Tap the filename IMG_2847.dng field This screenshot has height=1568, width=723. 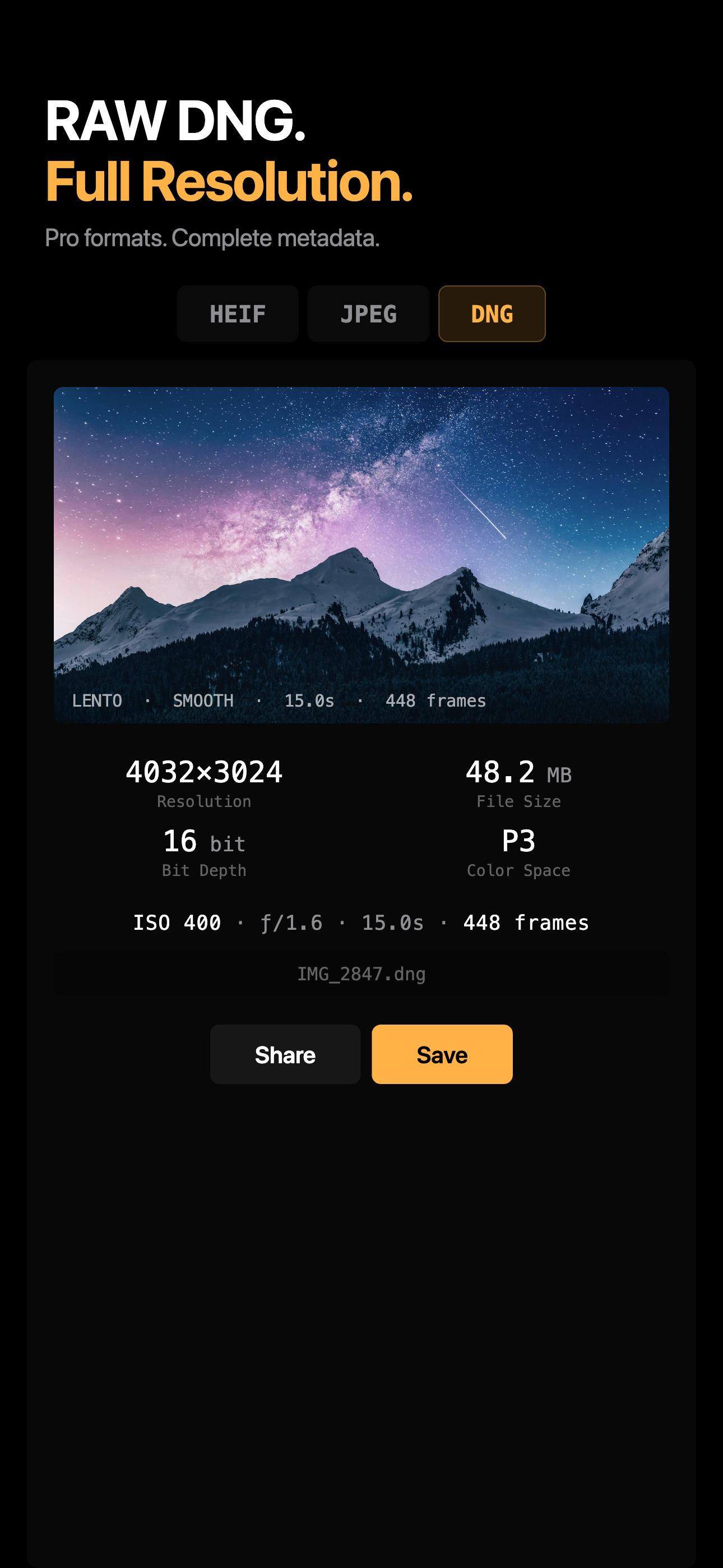pos(361,974)
